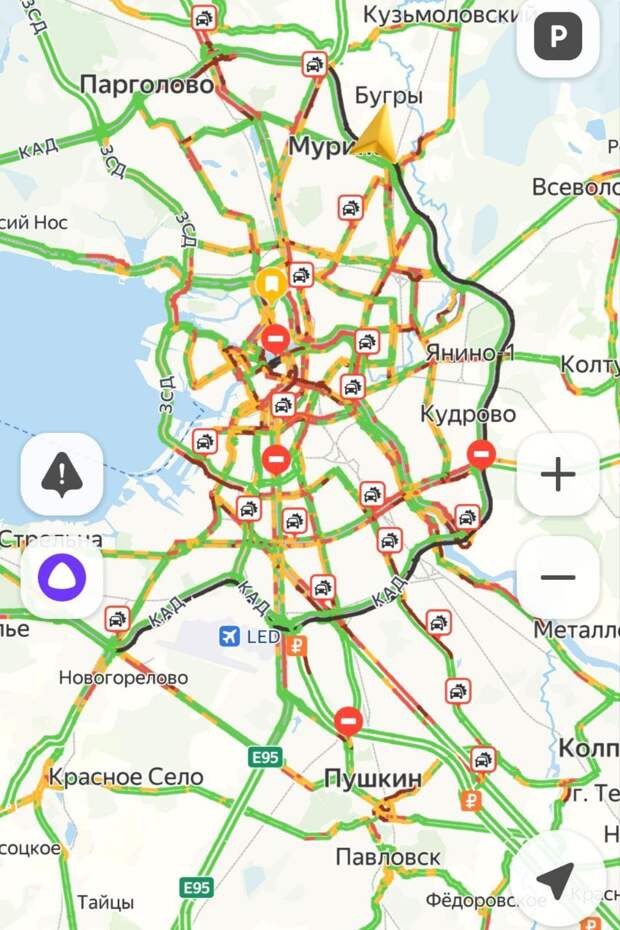Tap the road closure sign near Пушкин
This screenshot has width=620, height=930.
point(348,720)
